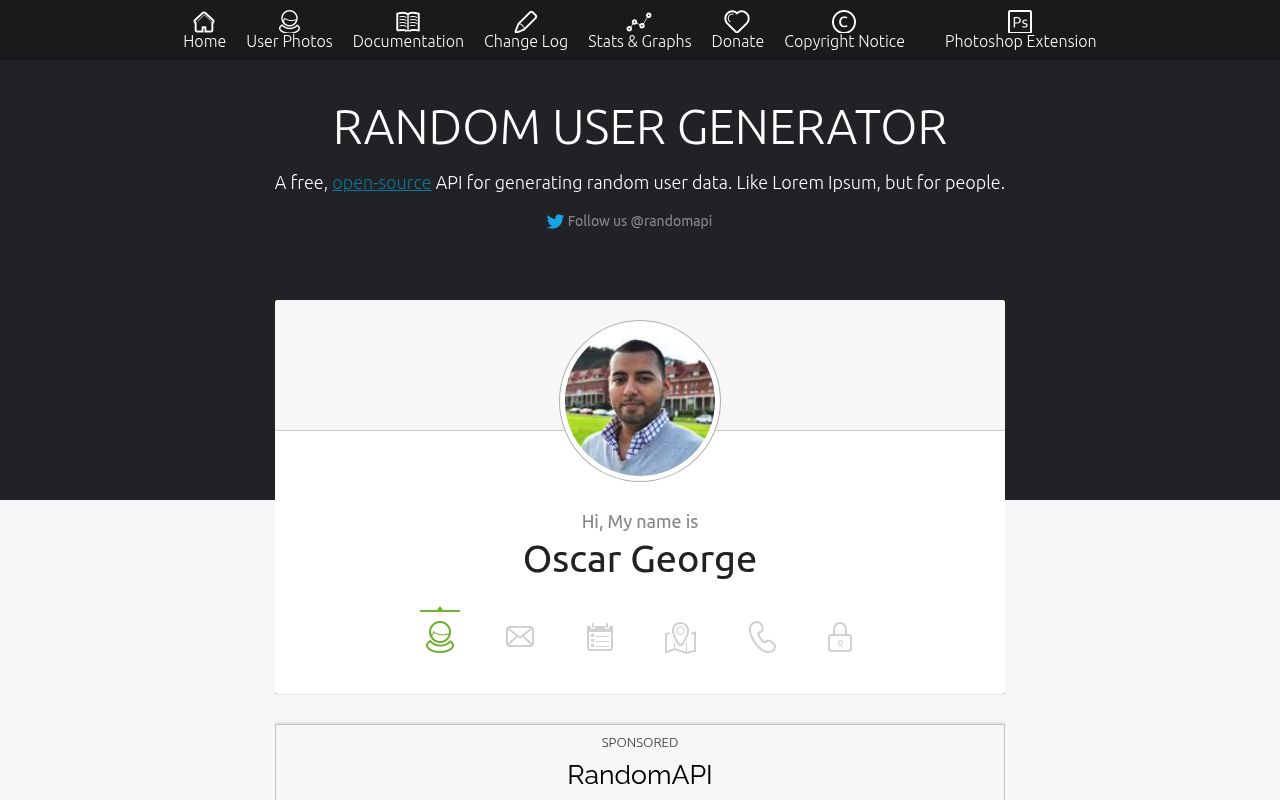The width and height of the screenshot is (1280, 800).
Task: Open the Donate page
Action: [x=737, y=30]
